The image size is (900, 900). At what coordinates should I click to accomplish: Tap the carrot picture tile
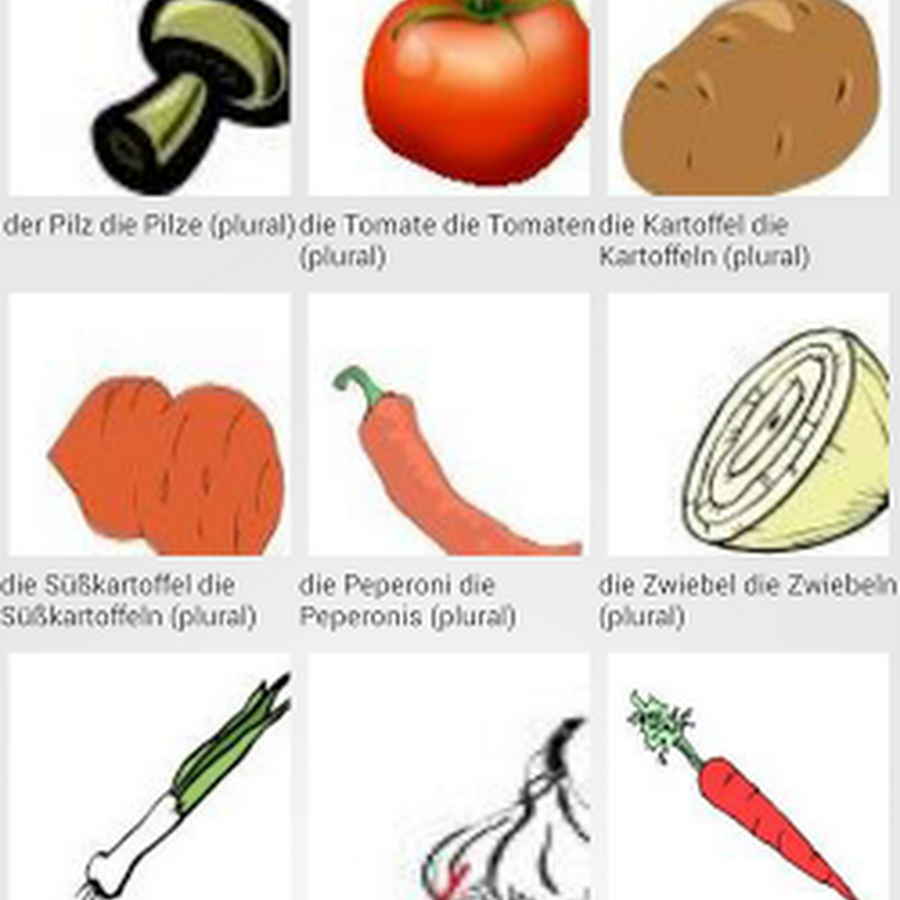(x=748, y=780)
